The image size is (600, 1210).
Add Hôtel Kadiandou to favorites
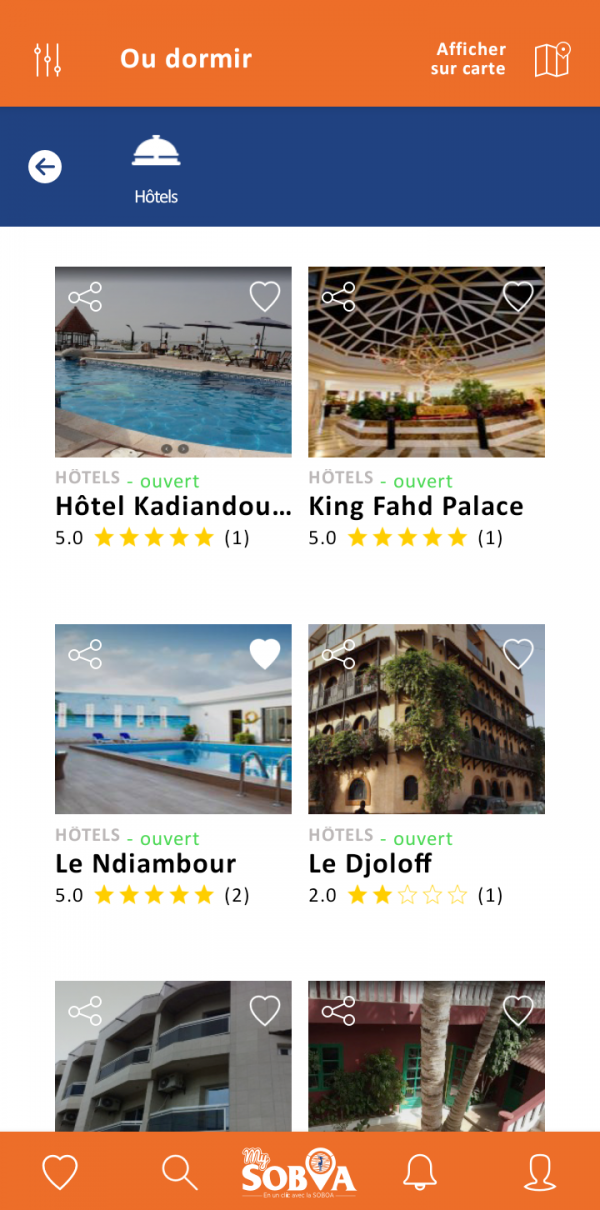(265, 296)
